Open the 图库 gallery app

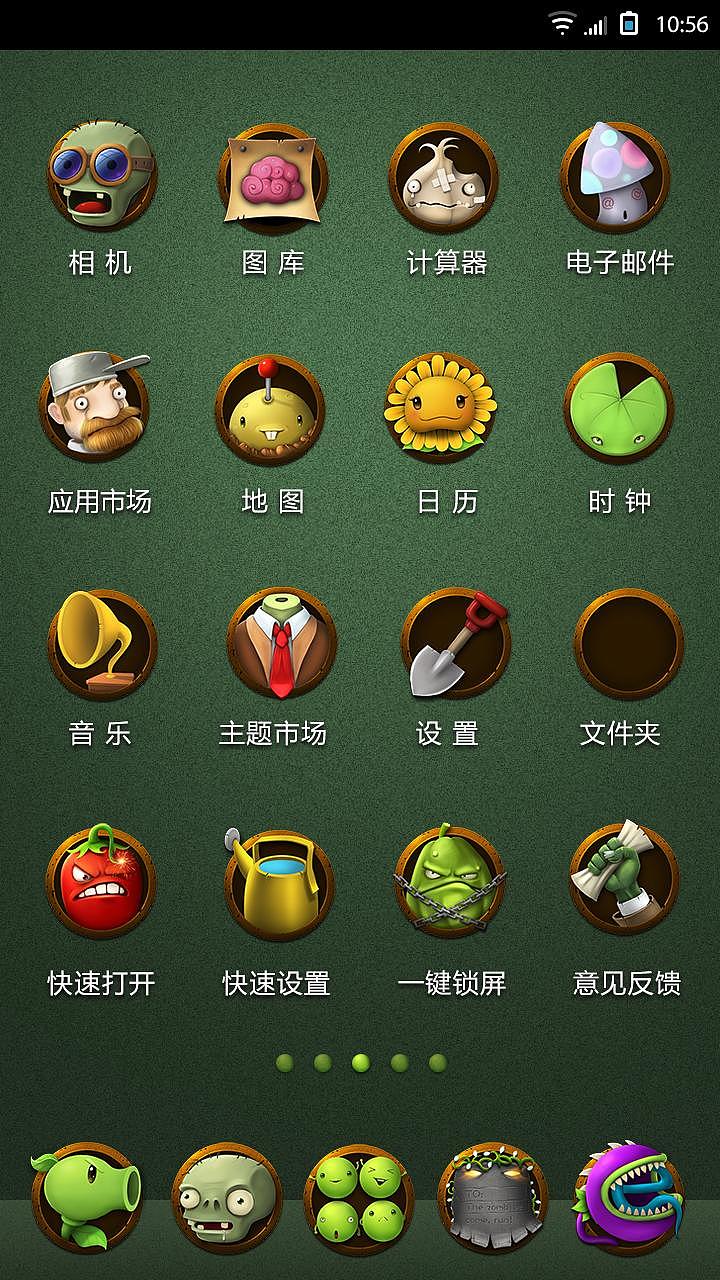(273, 177)
